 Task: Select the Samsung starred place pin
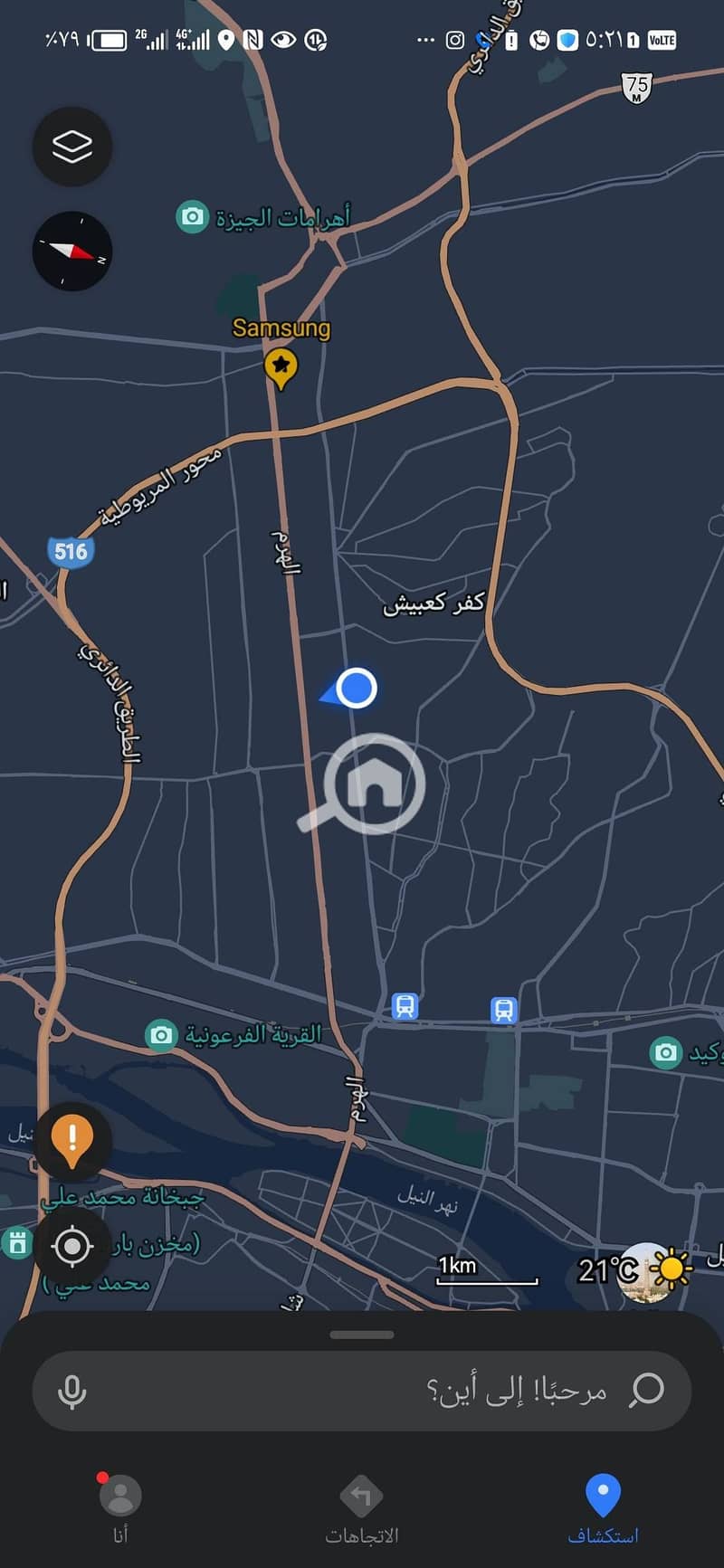281,367
